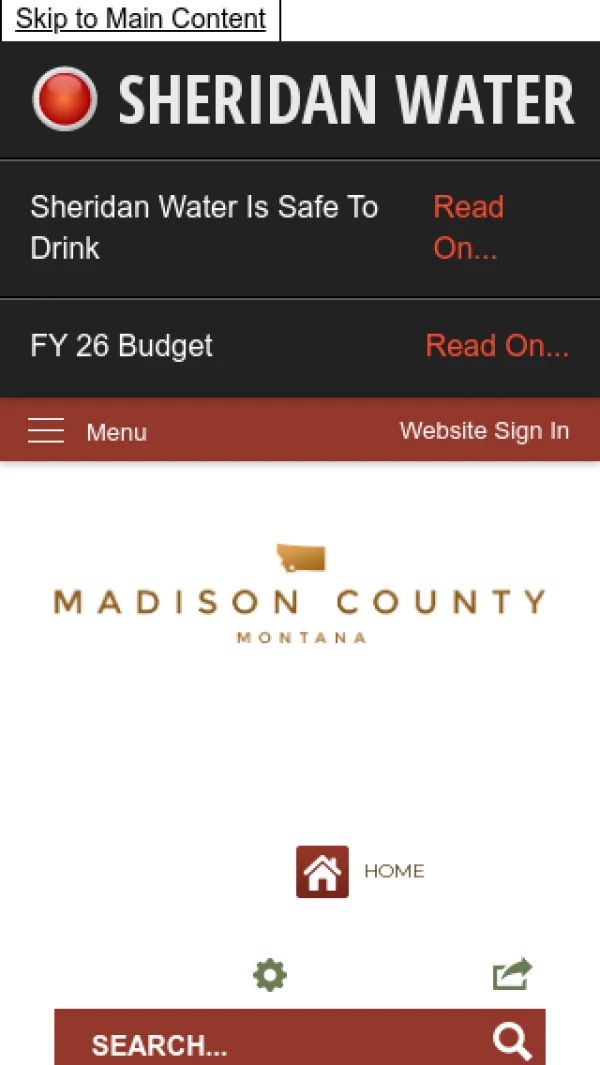Open site tools gear icon
This screenshot has height=1065, width=600.
point(270,974)
